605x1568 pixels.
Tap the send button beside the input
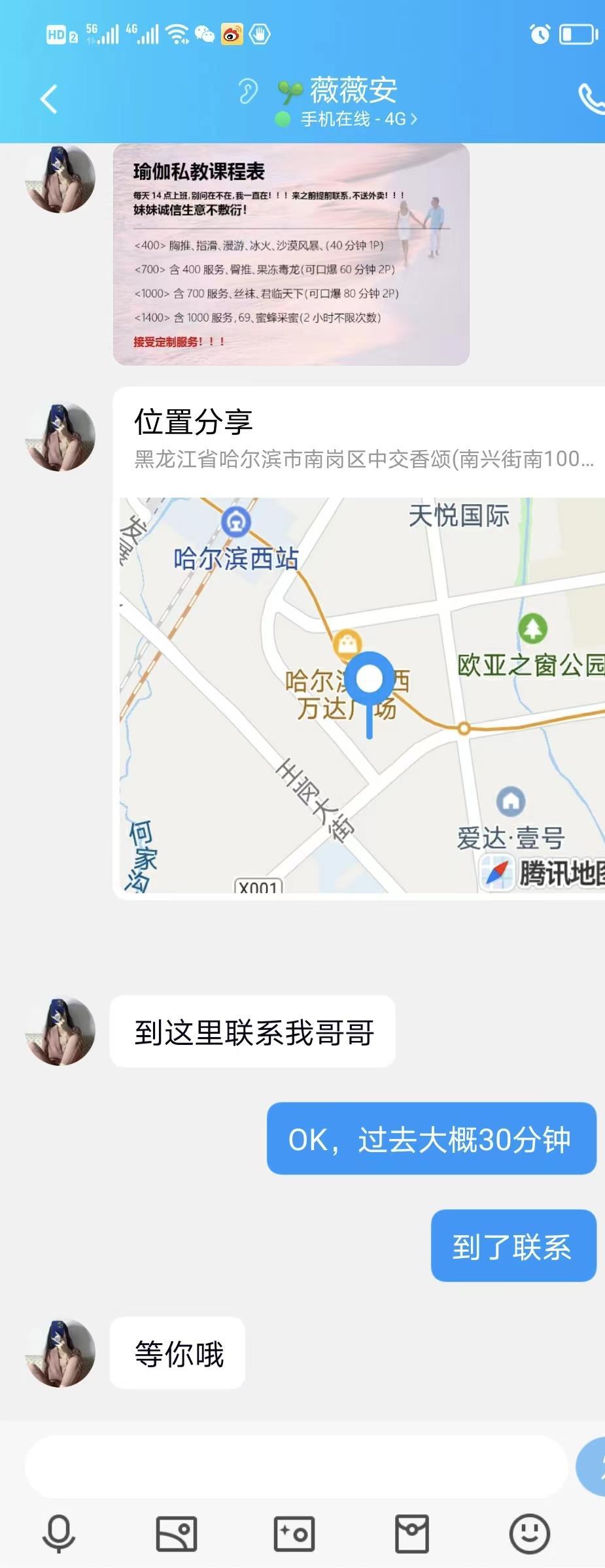point(593,1466)
